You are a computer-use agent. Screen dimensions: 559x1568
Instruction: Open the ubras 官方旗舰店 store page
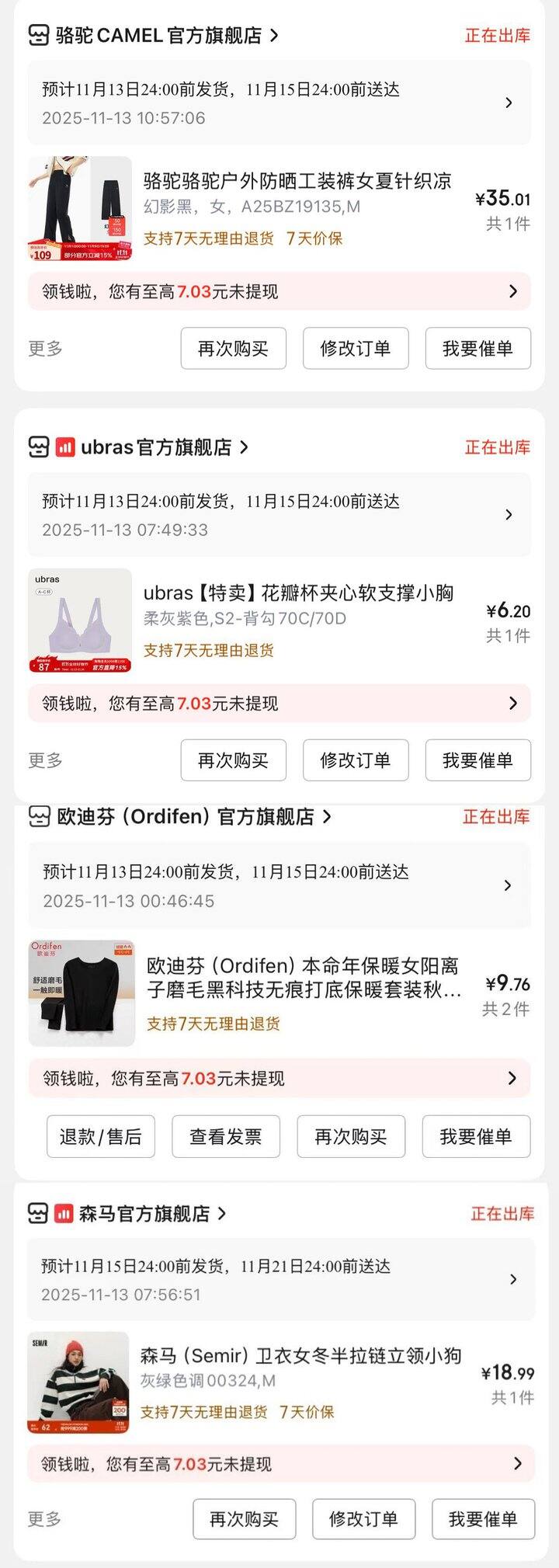click(x=155, y=447)
